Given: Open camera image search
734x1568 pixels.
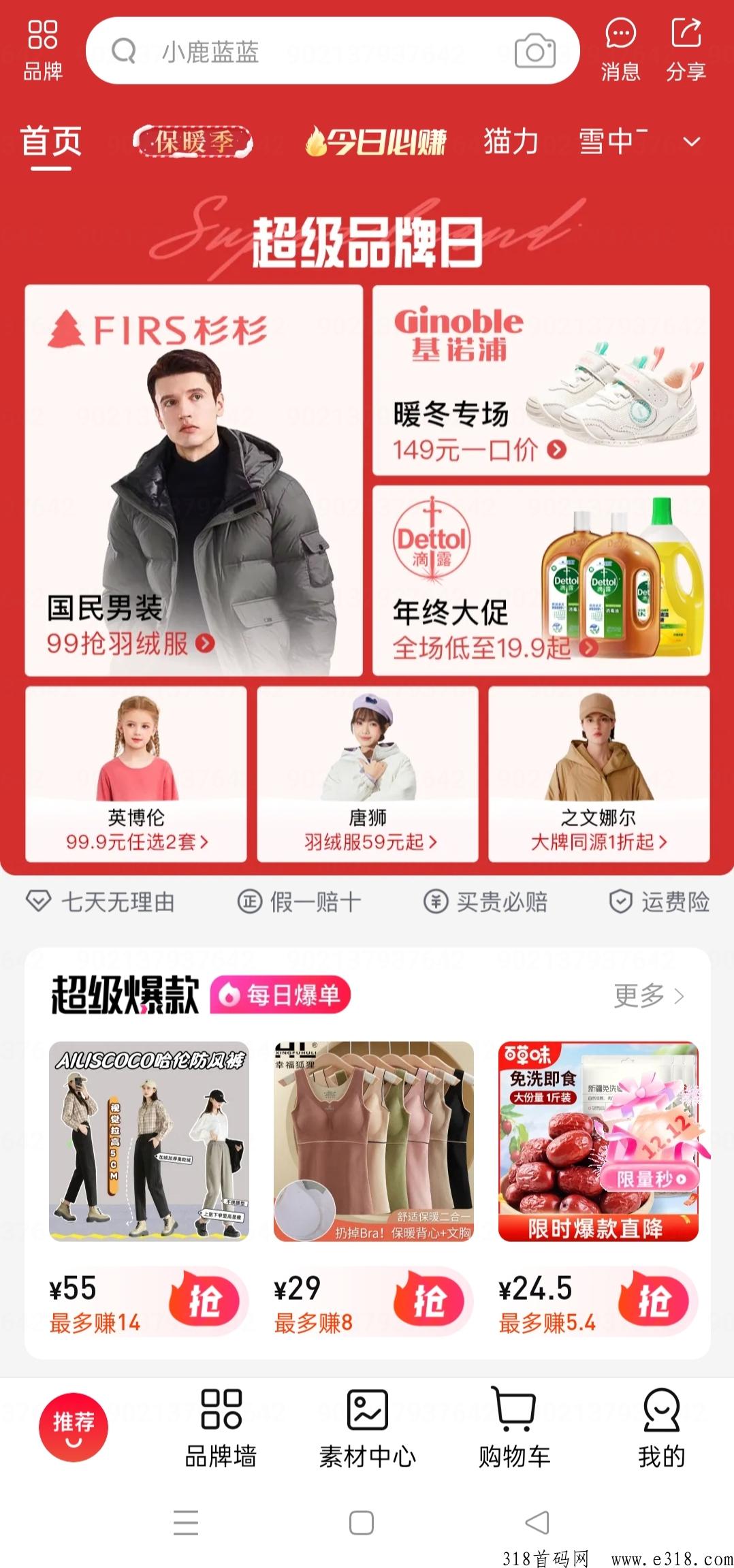Looking at the screenshot, I should [534, 51].
